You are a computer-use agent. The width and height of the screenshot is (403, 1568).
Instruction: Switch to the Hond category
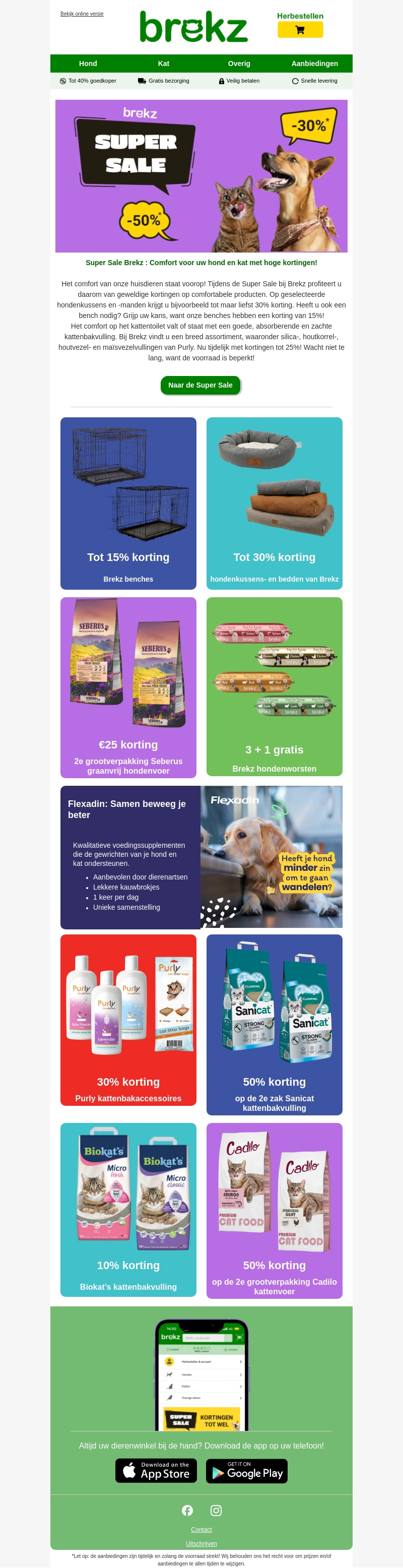(88, 64)
